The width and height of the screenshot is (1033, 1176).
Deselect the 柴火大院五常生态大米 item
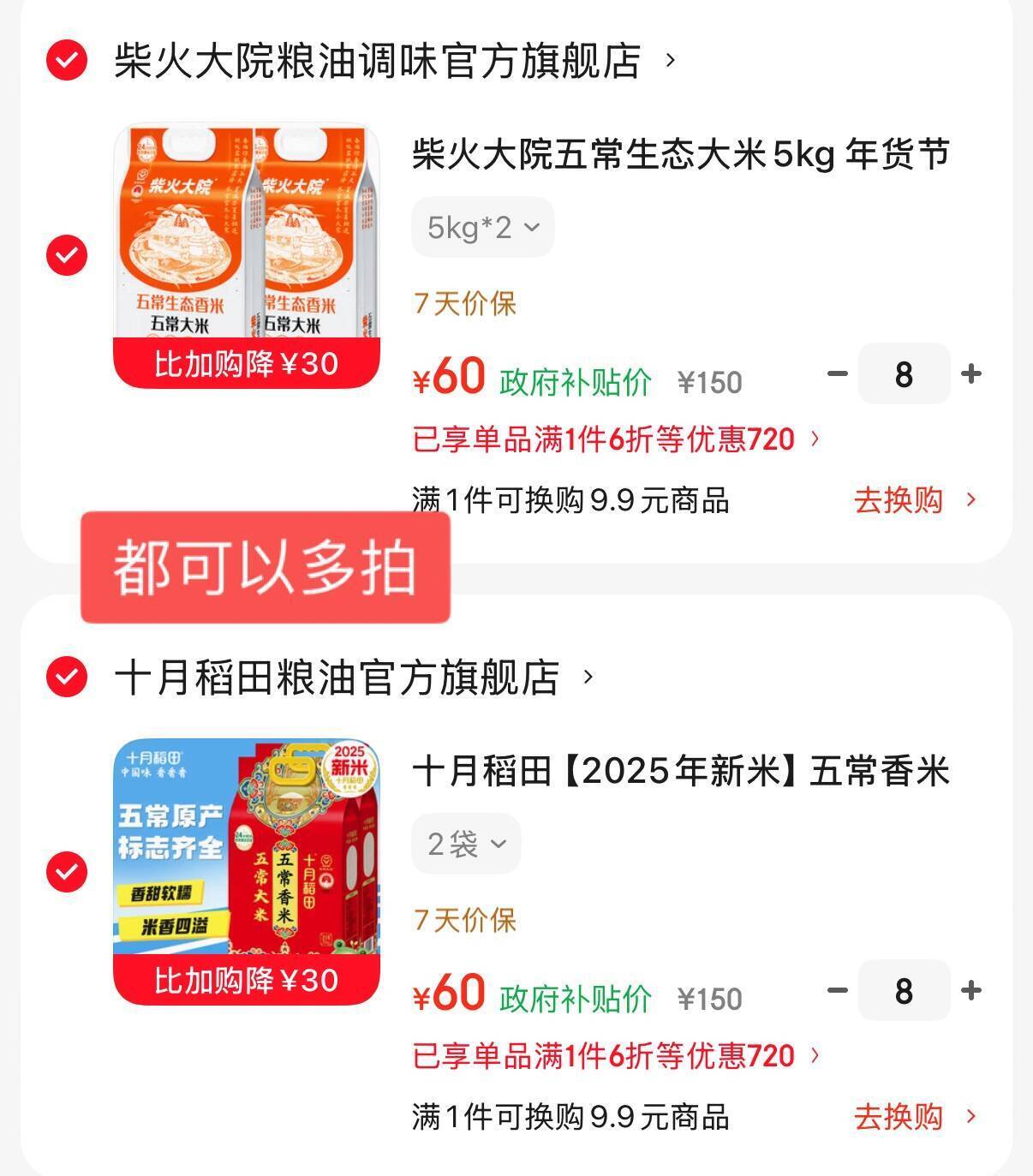click(x=67, y=255)
